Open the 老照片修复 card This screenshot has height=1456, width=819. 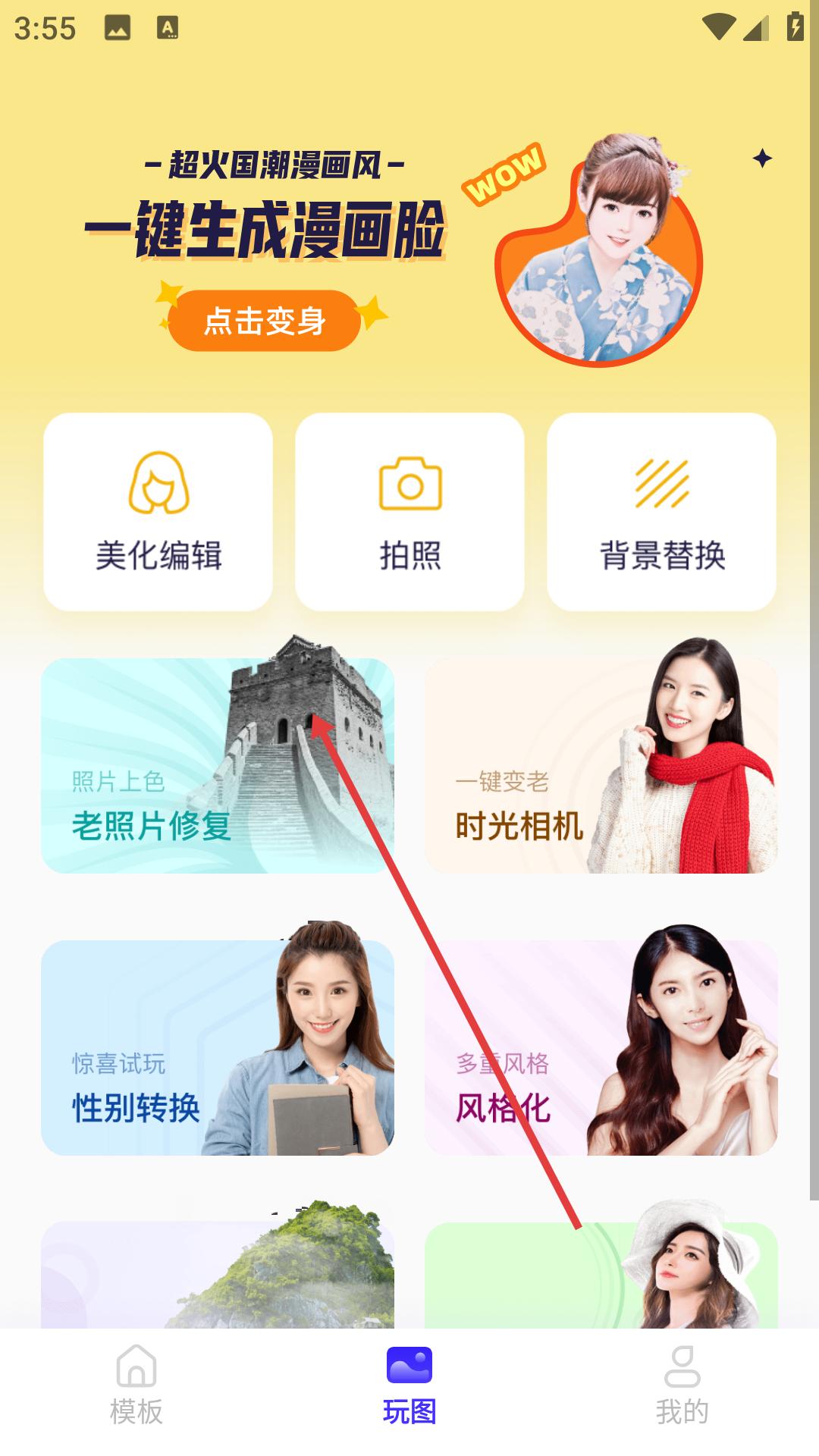(218, 766)
